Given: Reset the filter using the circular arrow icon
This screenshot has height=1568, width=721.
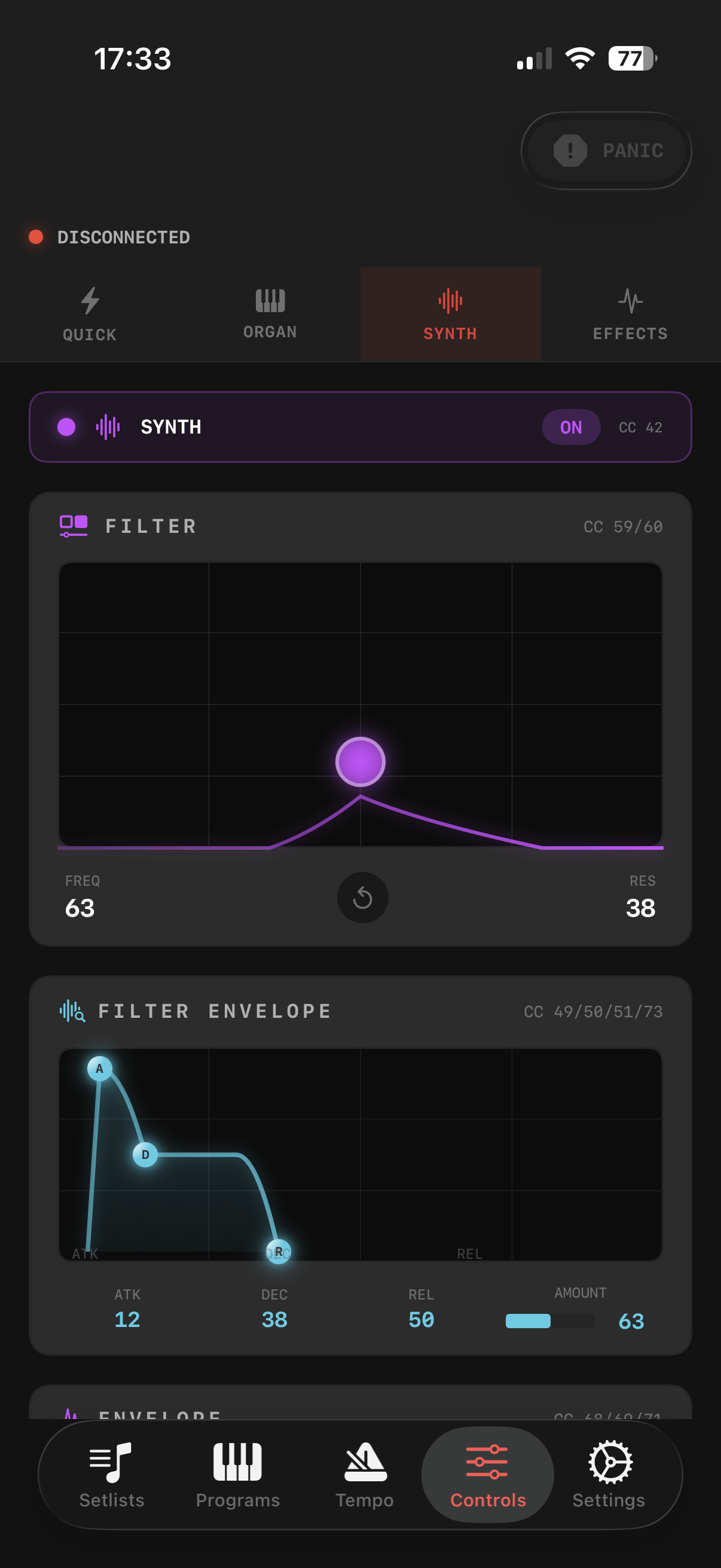Looking at the screenshot, I should 362,897.
